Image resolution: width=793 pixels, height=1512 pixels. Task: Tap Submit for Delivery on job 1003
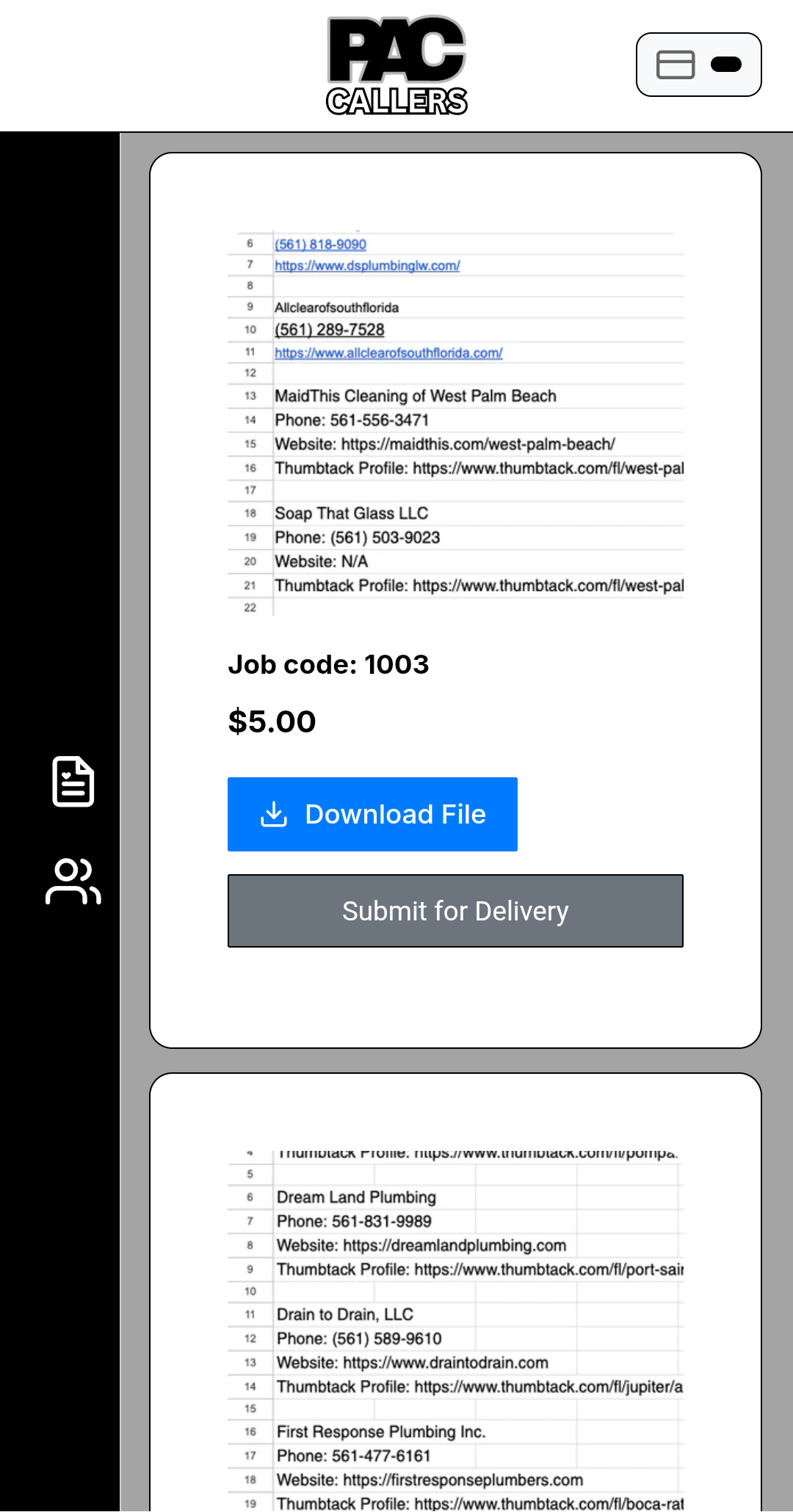coord(455,911)
